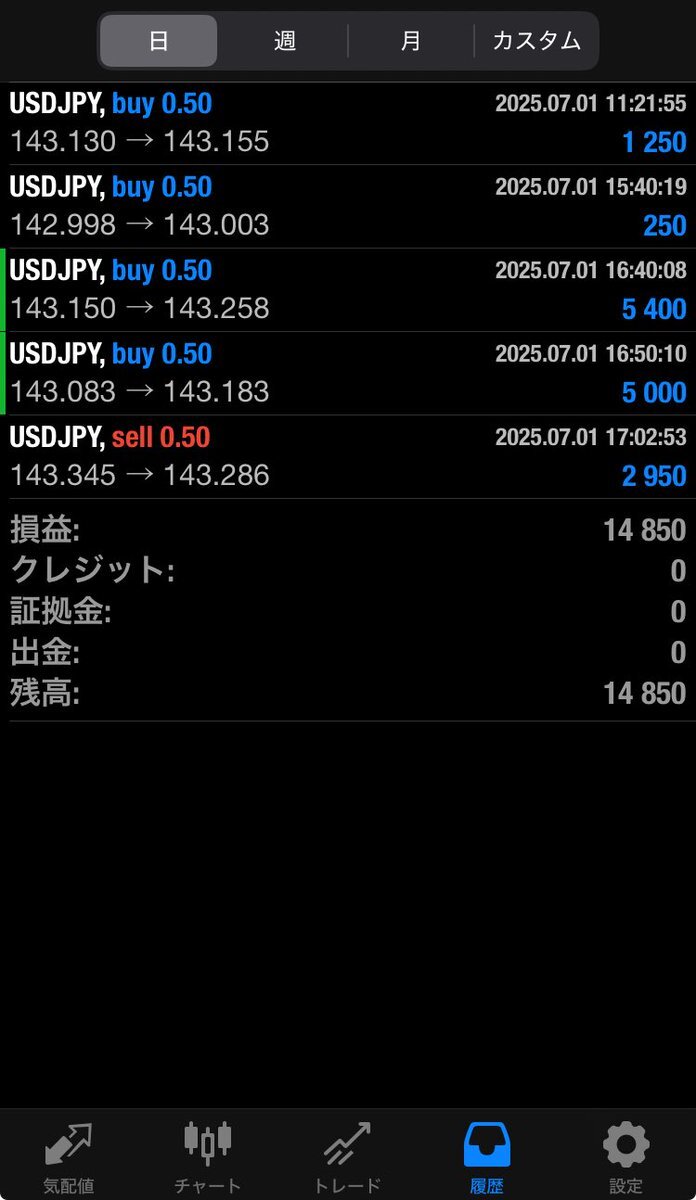Image resolution: width=696 pixels, height=1200 pixels.
Task: Open the USDJPY buy trade at 15:40:19
Action: click(x=348, y=206)
